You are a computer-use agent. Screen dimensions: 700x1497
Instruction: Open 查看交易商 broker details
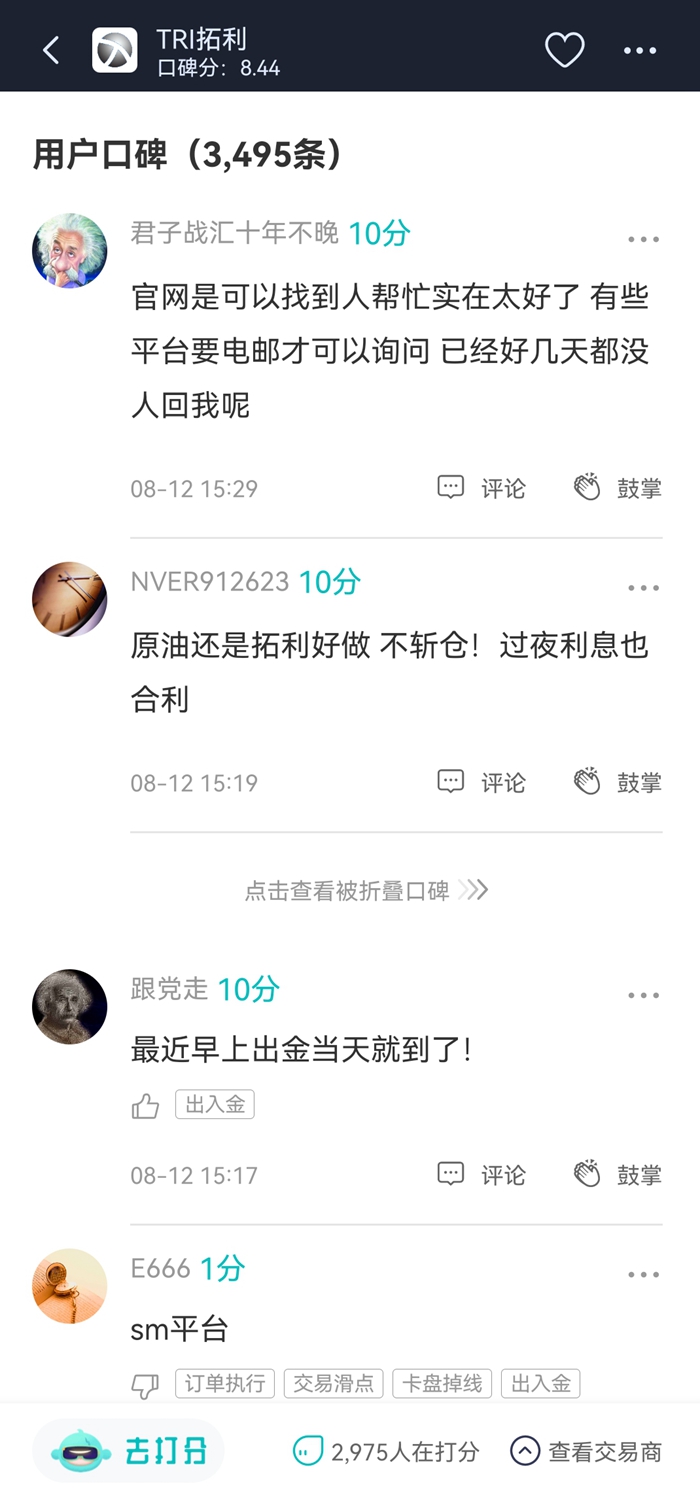[586, 1451]
